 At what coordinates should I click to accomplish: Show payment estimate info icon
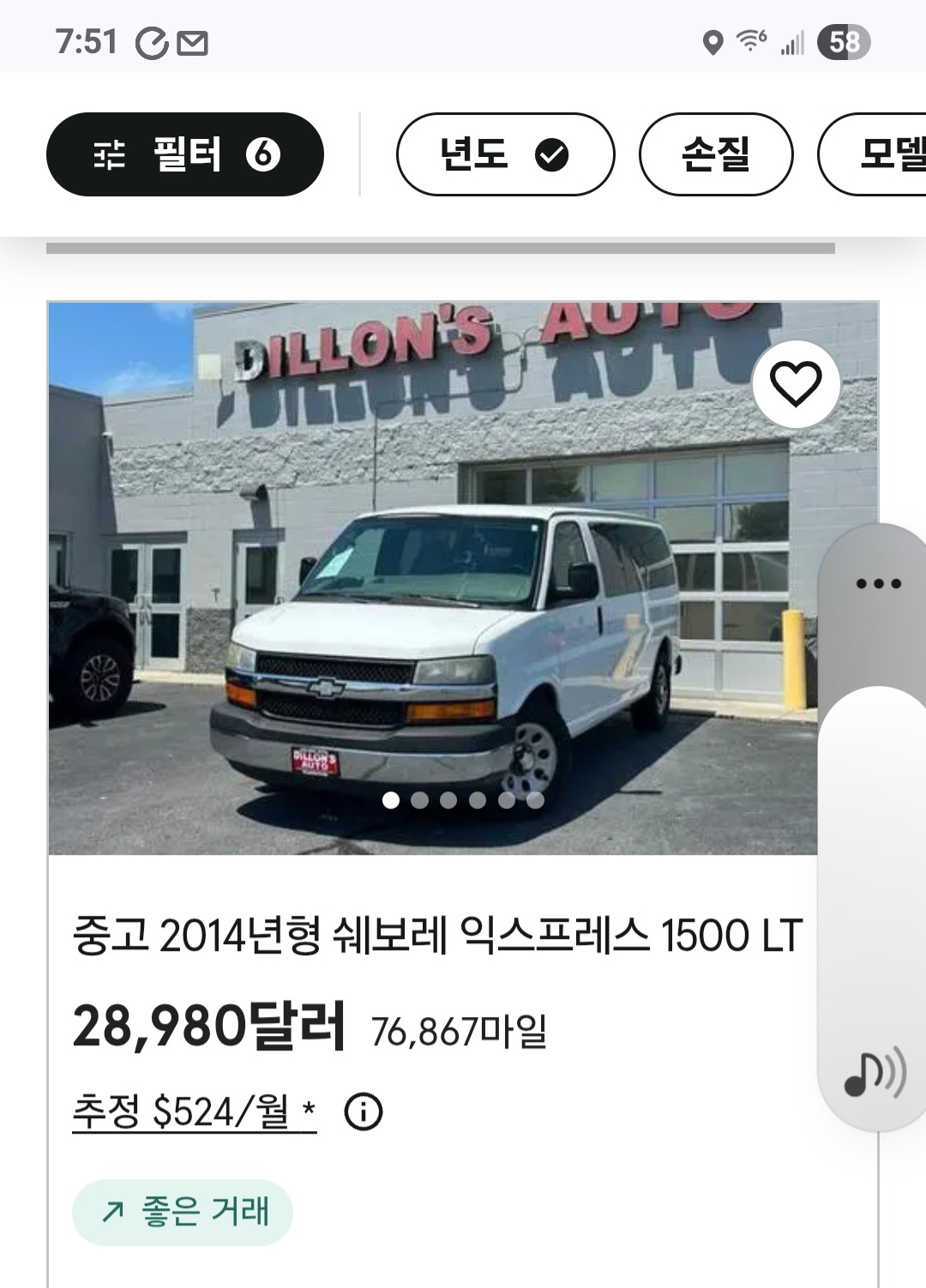coord(363,1112)
